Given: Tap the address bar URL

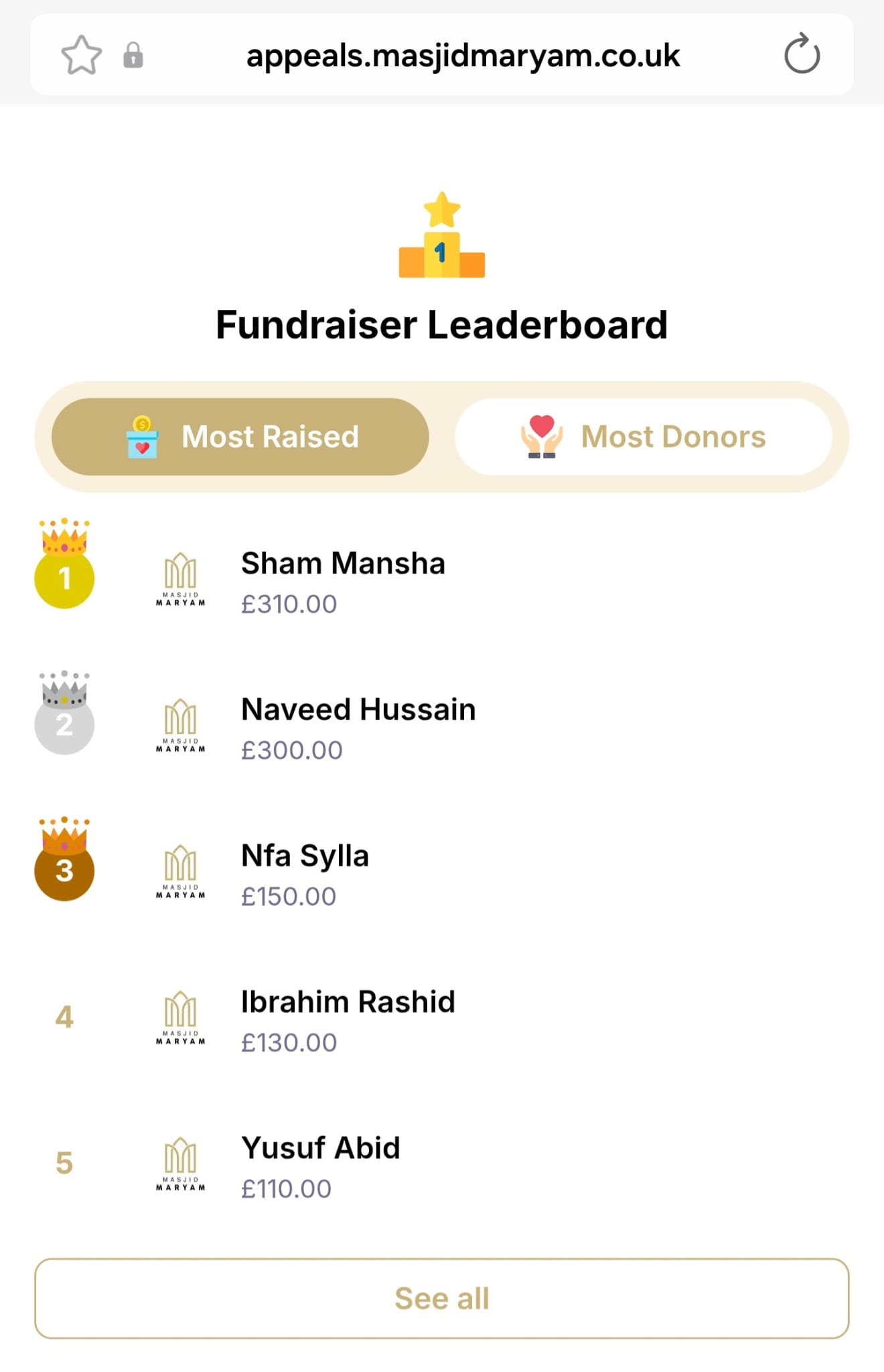Looking at the screenshot, I should [x=463, y=56].
